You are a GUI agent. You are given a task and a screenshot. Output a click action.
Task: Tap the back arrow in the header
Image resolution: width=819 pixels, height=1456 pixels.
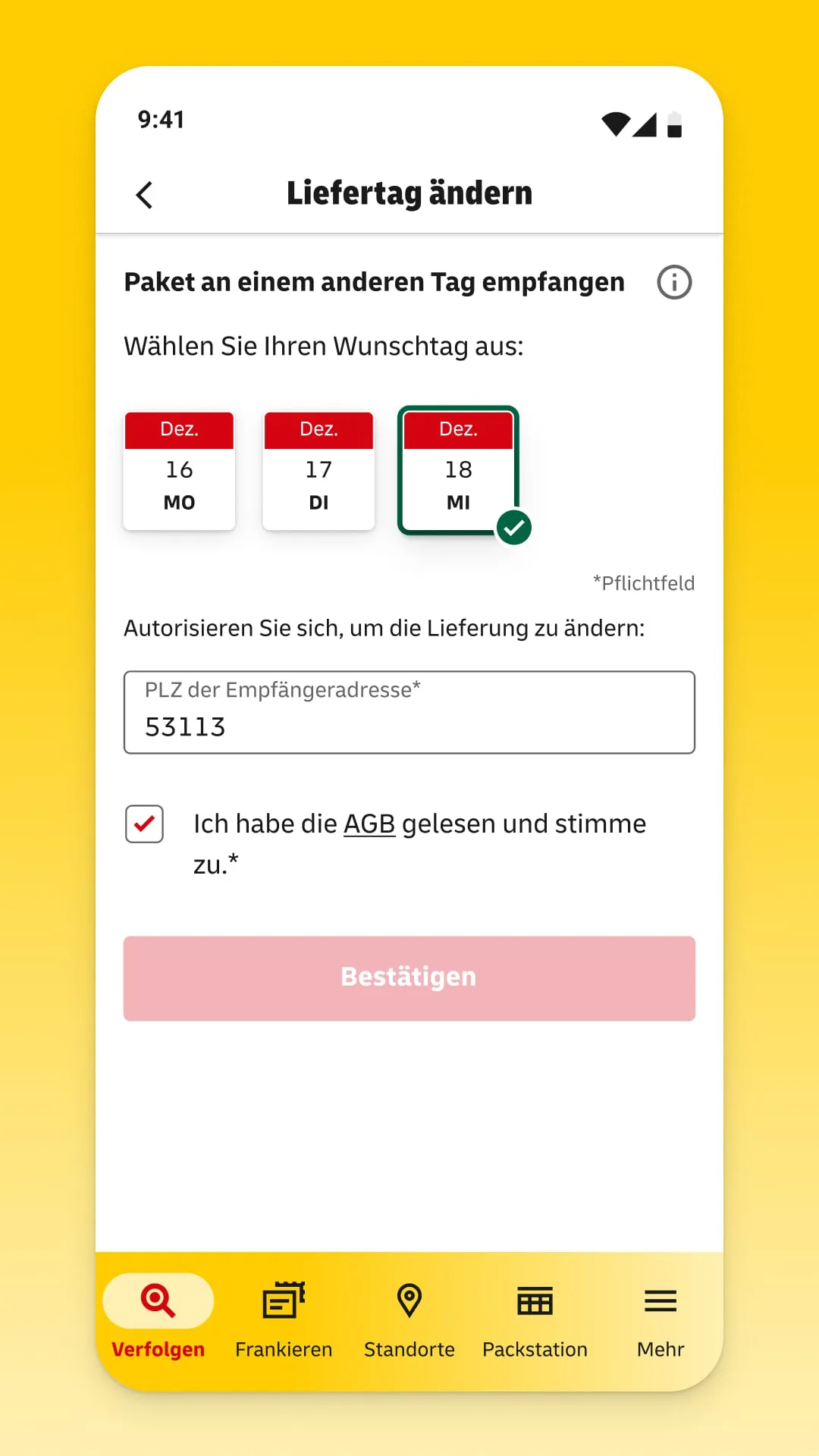coord(145,193)
